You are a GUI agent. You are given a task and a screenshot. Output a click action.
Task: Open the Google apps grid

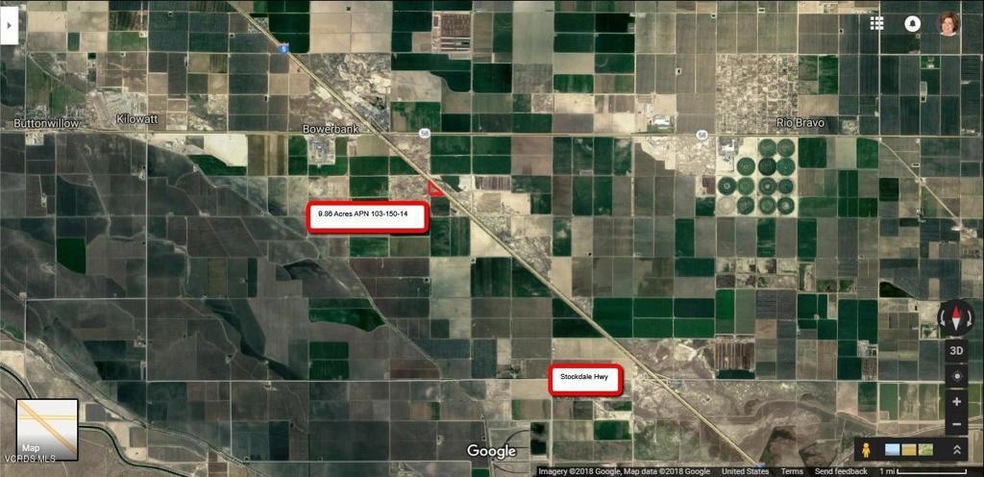click(x=878, y=24)
